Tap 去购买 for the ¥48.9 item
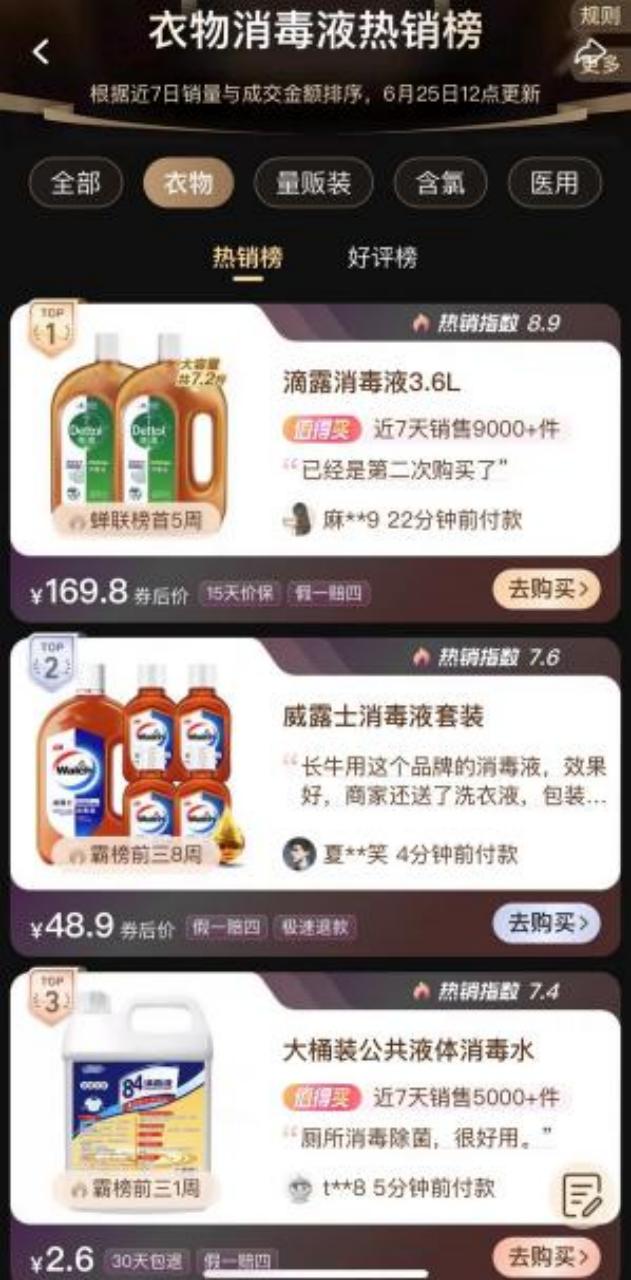 (546, 923)
